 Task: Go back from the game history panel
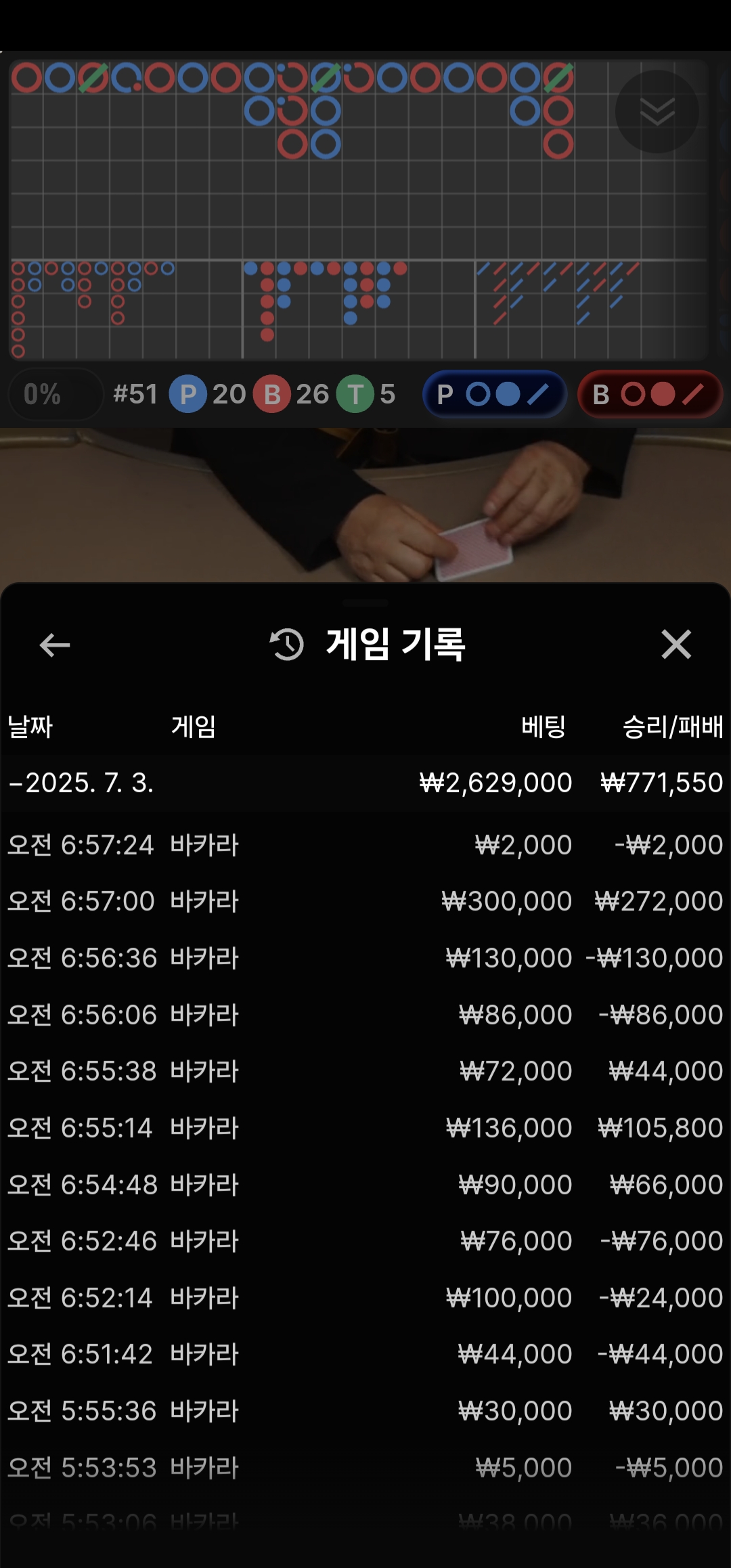click(55, 645)
